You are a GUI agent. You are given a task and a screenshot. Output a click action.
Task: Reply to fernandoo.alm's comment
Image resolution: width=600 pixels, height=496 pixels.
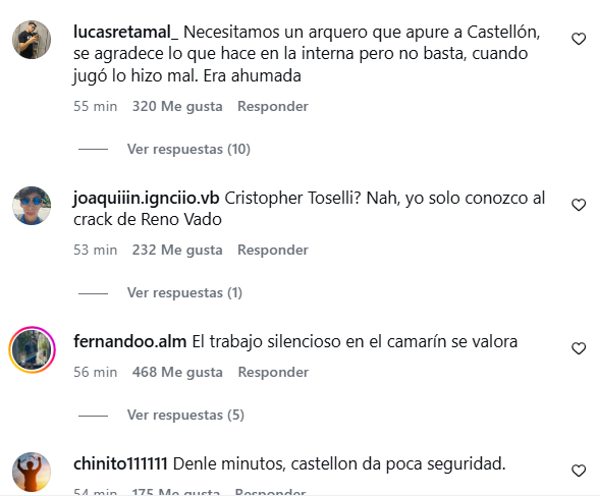pos(272,372)
